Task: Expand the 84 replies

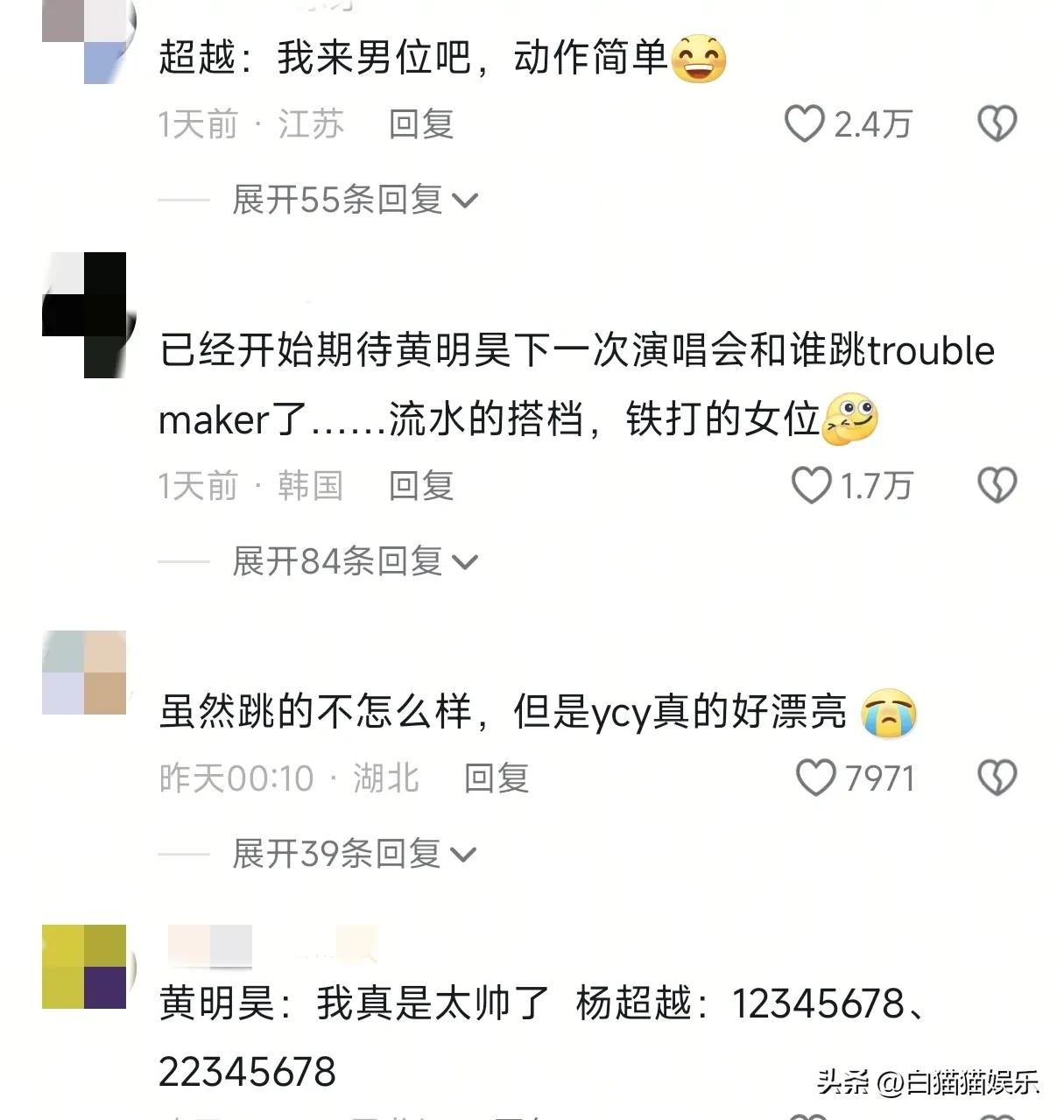Action: (355, 561)
